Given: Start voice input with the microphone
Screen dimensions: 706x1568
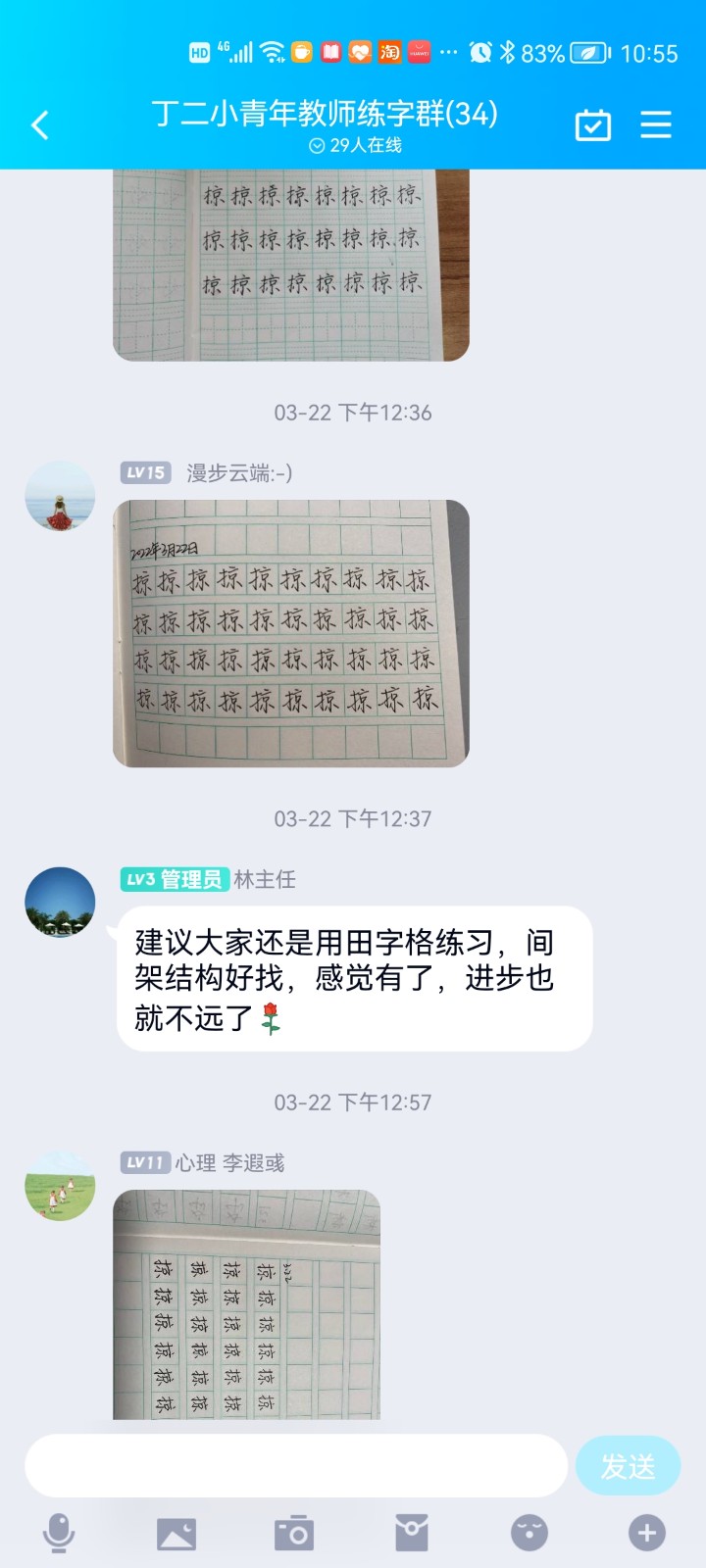Looking at the screenshot, I should coord(59,1534).
